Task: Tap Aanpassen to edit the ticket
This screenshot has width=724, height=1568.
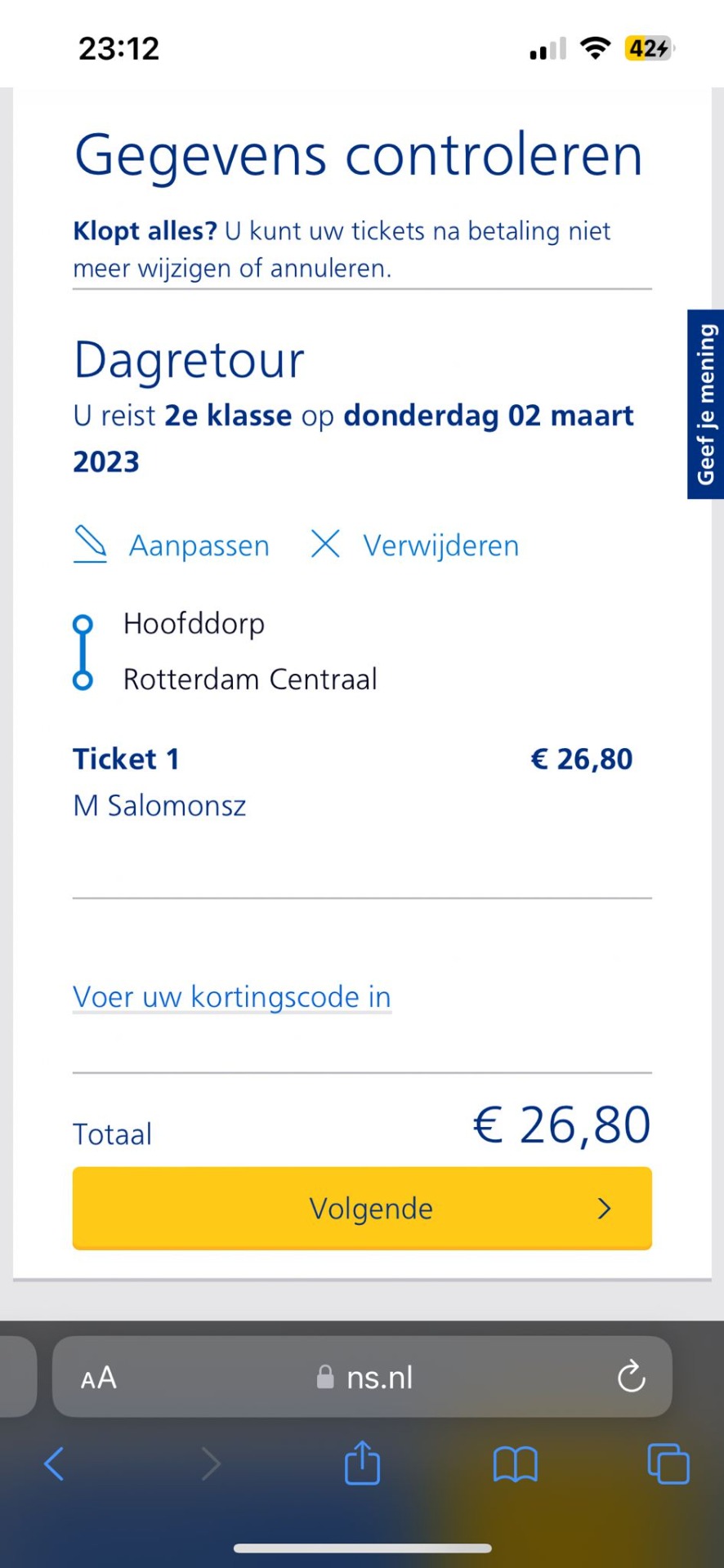Action: coord(172,545)
